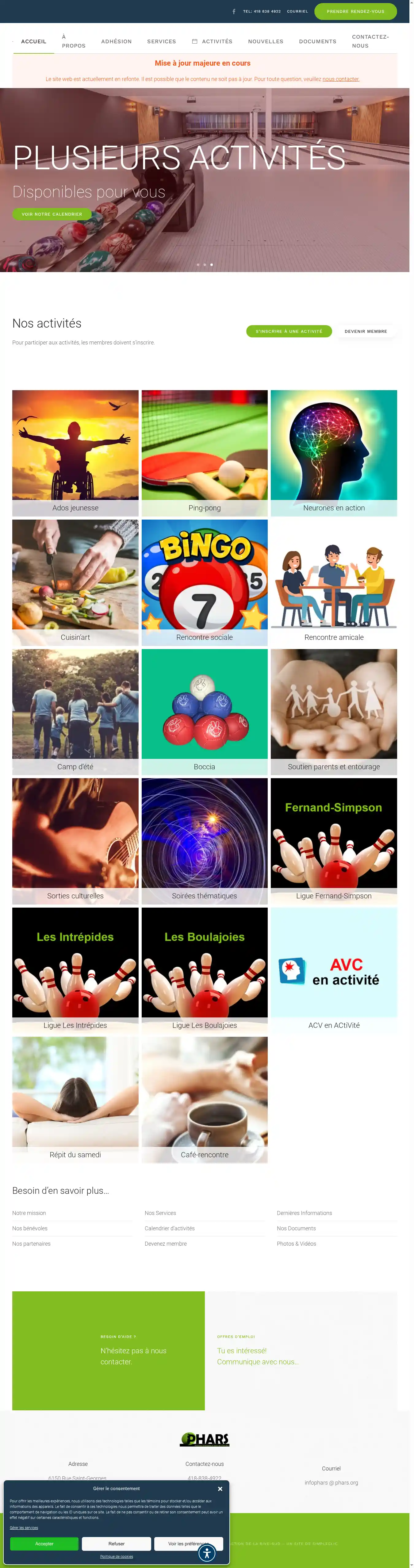Image resolution: width=414 pixels, height=1568 pixels.
Task: Tap Voir notre calendrier button
Action: [52, 214]
